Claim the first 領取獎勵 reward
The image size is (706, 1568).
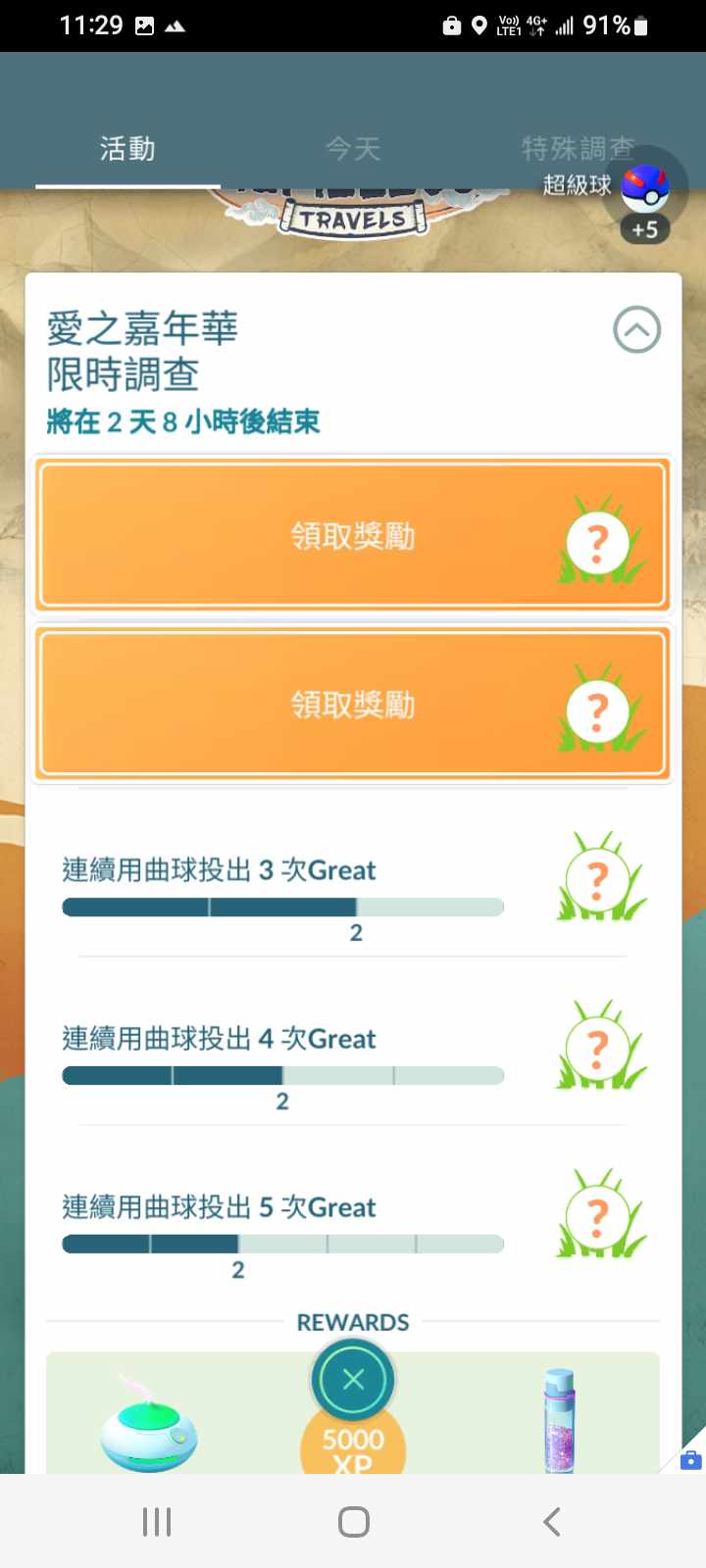[x=353, y=536]
